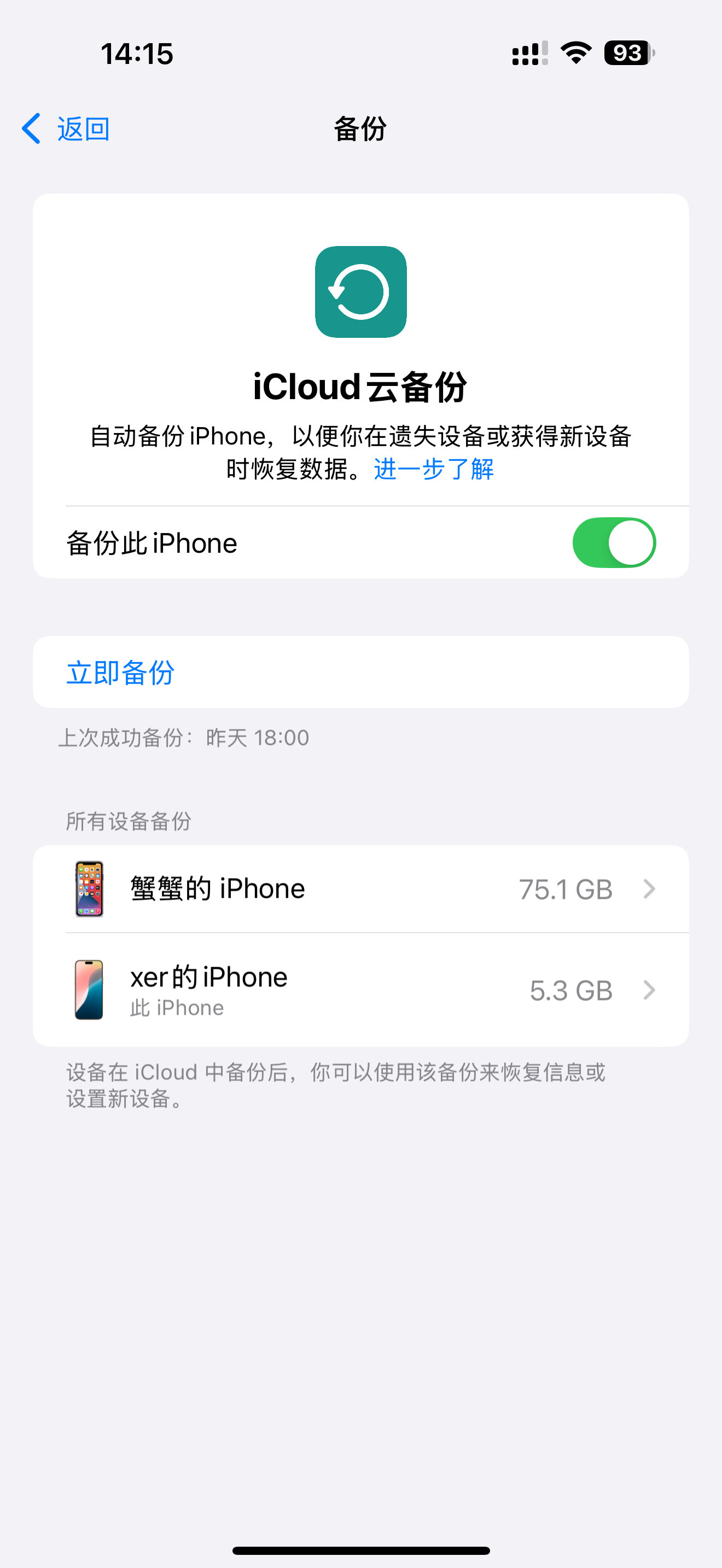
Task: Open backup details for 蟹蟹的 iPhone
Action: (360, 888)
